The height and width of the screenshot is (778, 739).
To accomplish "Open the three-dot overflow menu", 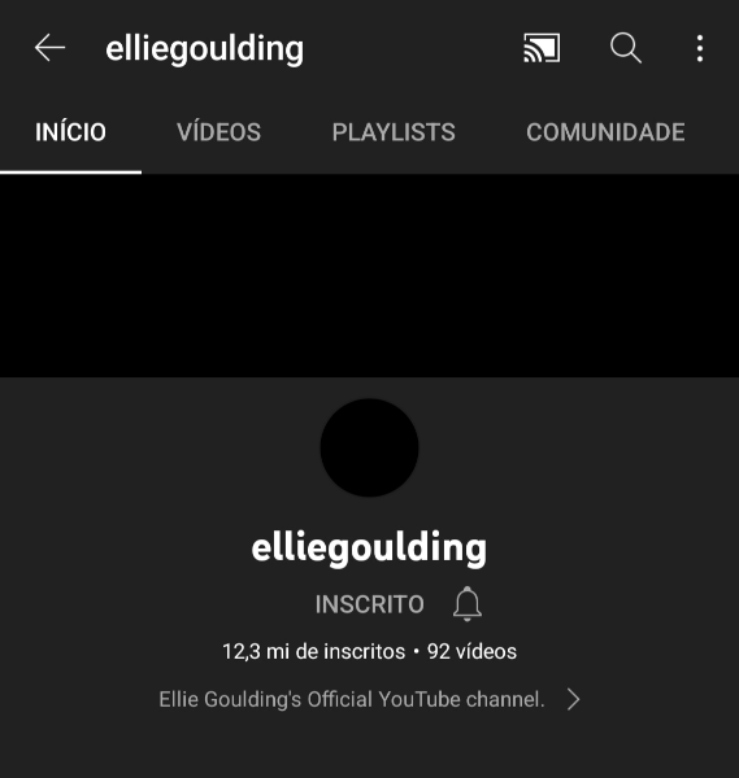I will click(700, 48).
